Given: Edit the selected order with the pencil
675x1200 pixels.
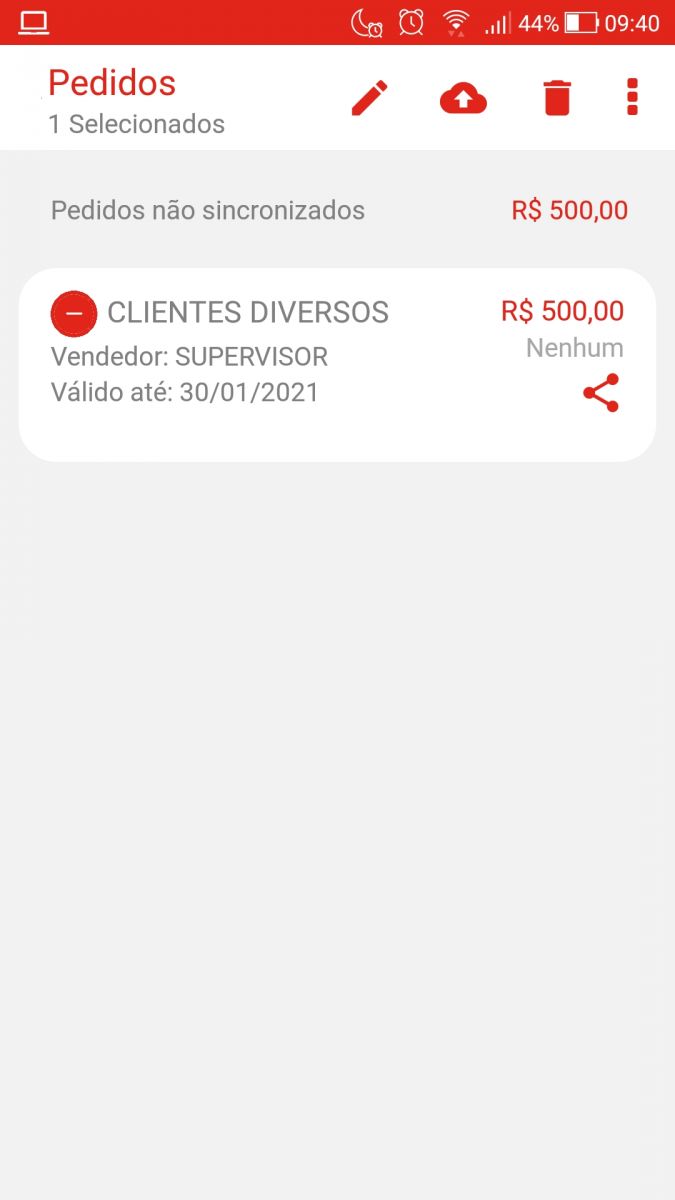Looking at the screenshot, I should coord(369,98).
